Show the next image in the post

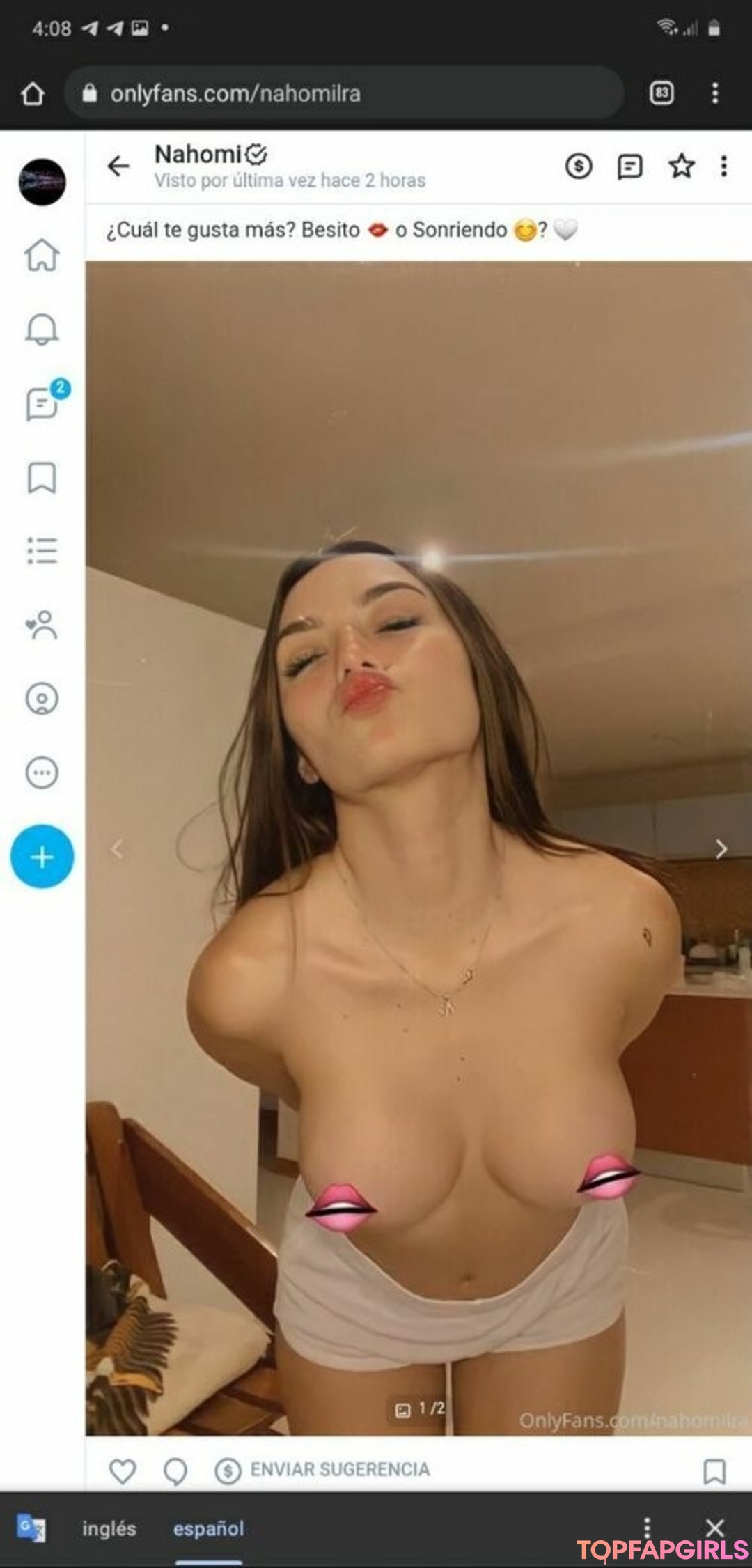[x=721, y=848]
